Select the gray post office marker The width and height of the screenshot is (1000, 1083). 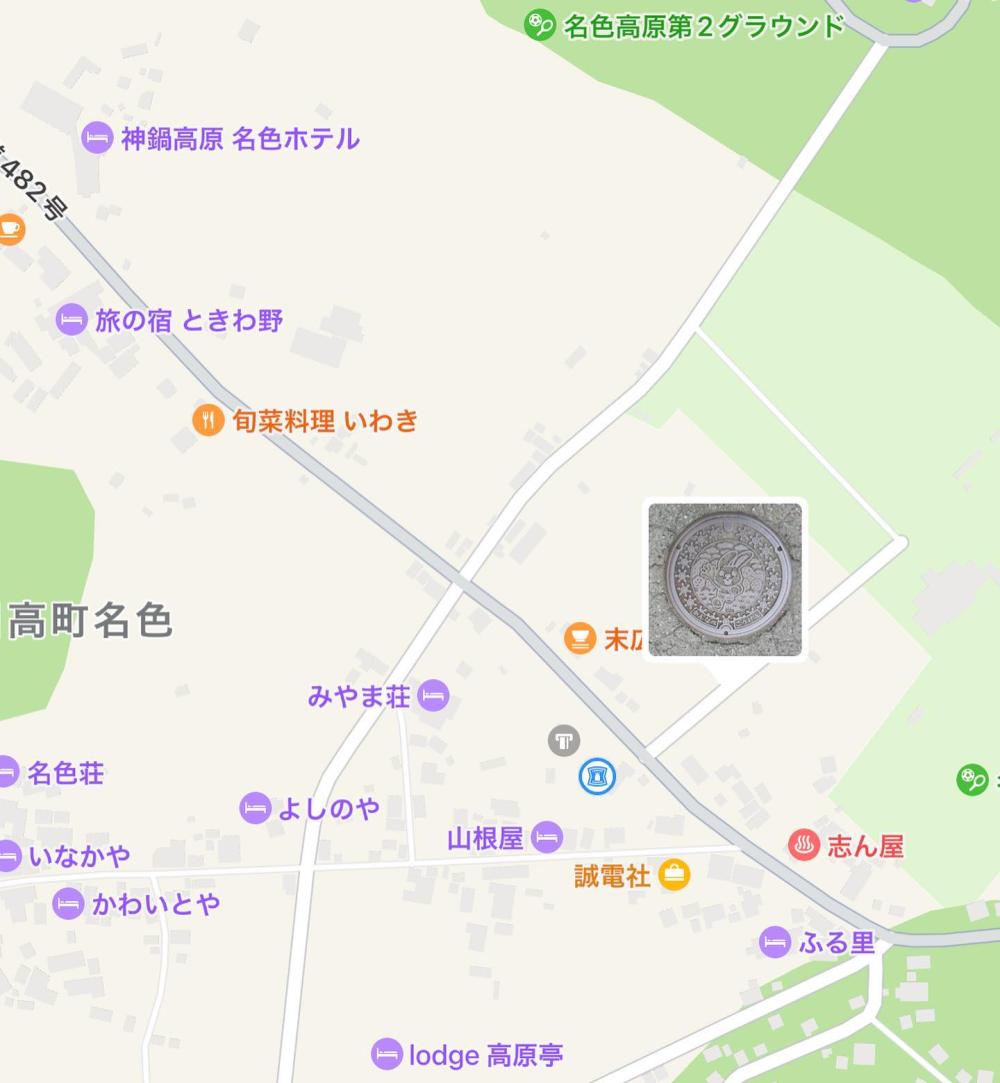pos(564,741)
